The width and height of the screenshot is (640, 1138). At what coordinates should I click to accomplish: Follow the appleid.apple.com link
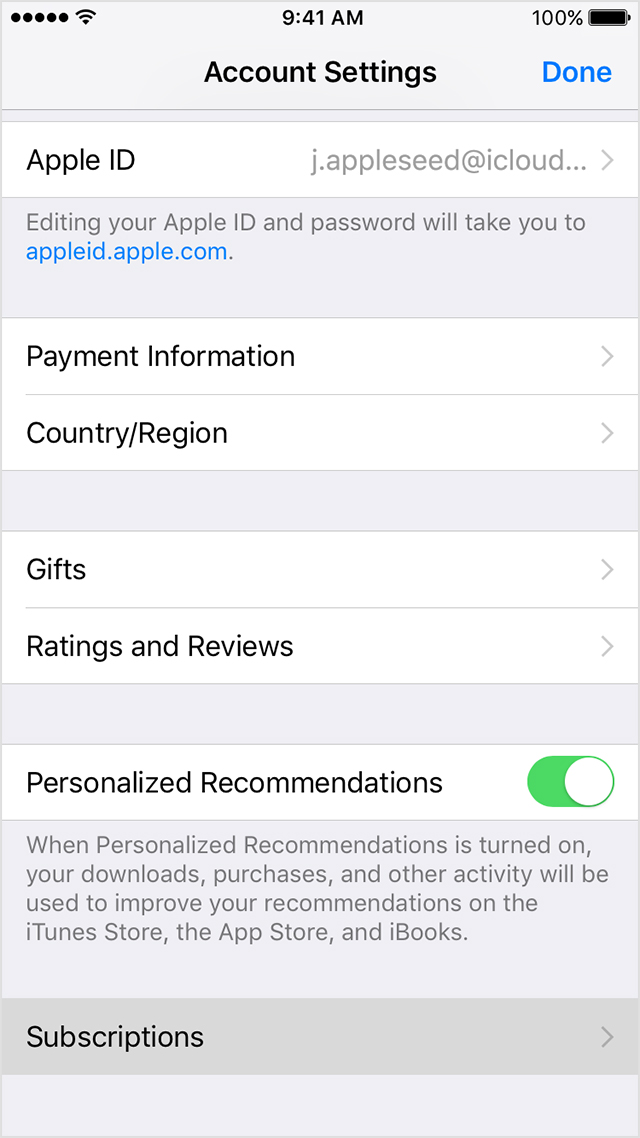pyautogui.click(x=127, y=251)
